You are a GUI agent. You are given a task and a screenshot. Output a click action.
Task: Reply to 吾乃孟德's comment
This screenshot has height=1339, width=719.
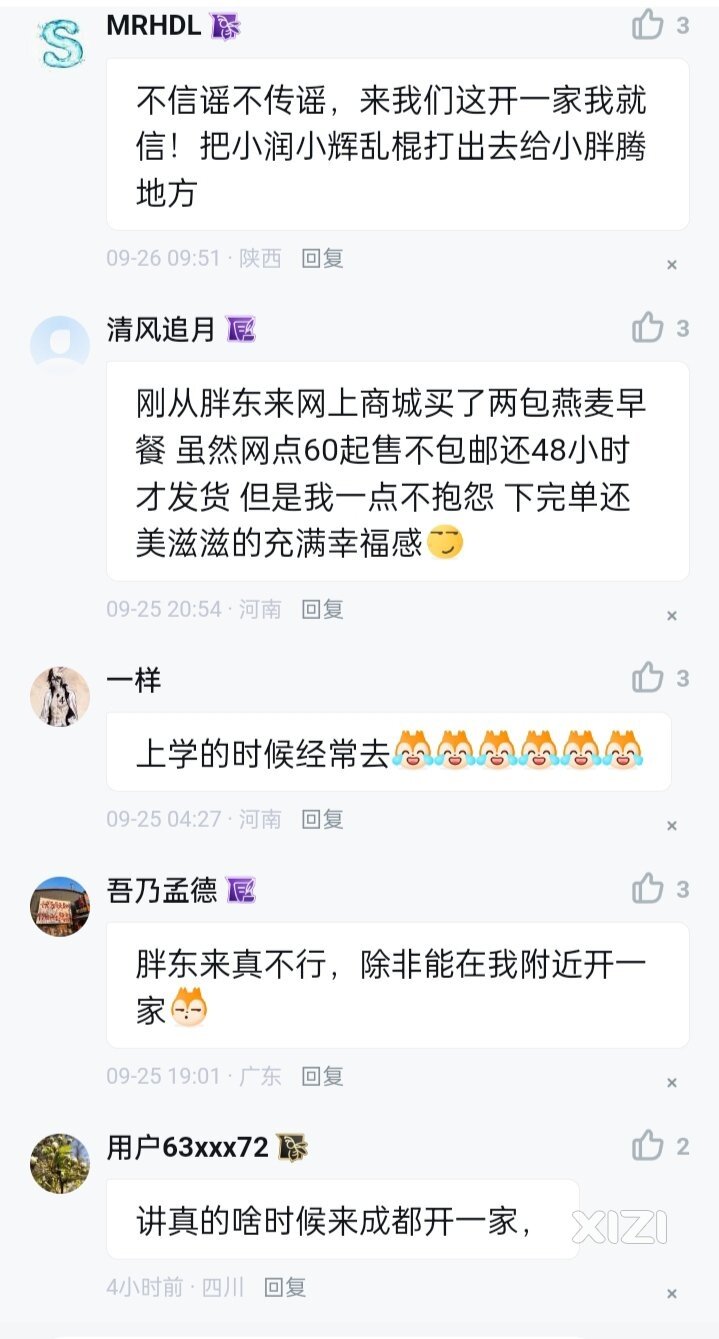pyautogui.click(x=322, y=1076)
